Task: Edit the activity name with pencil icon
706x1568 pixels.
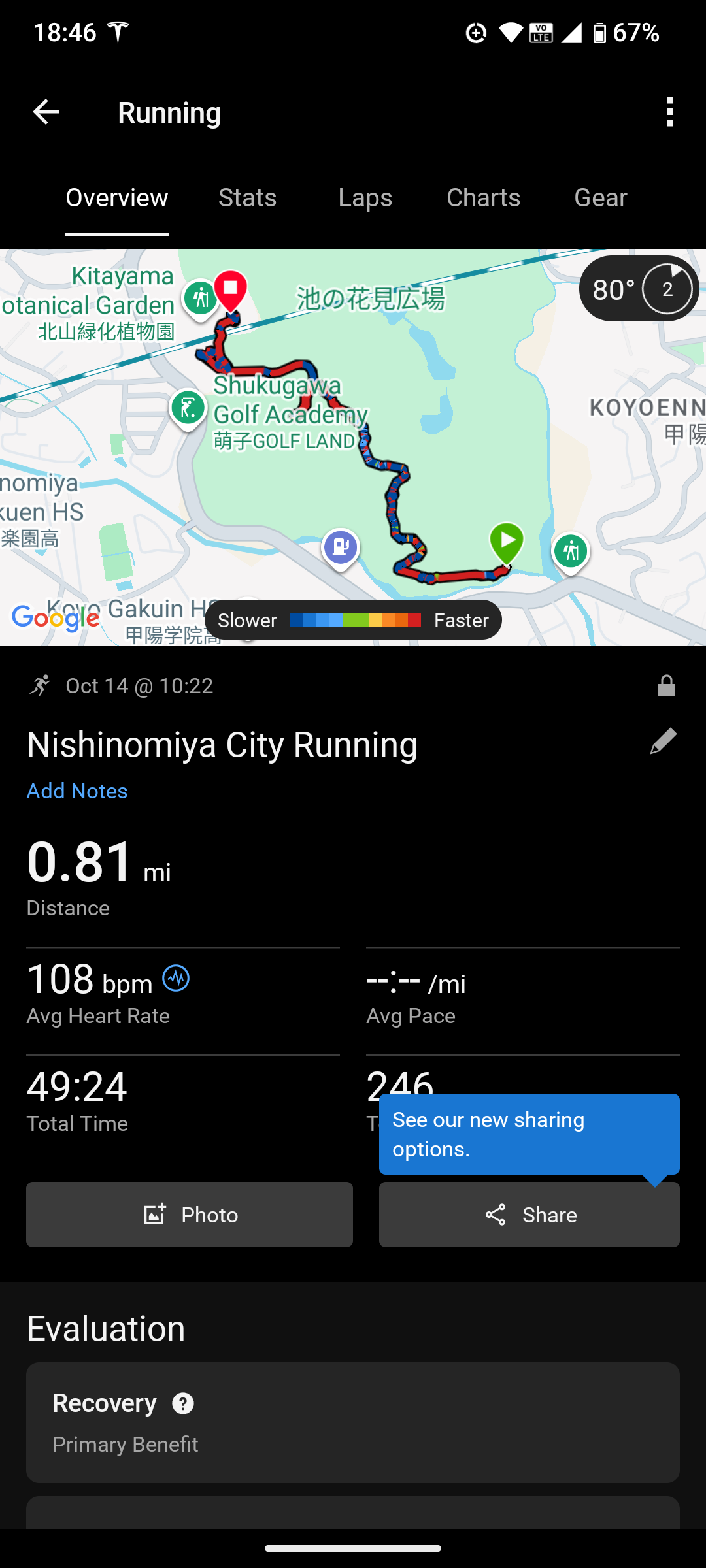Action: 663,742
